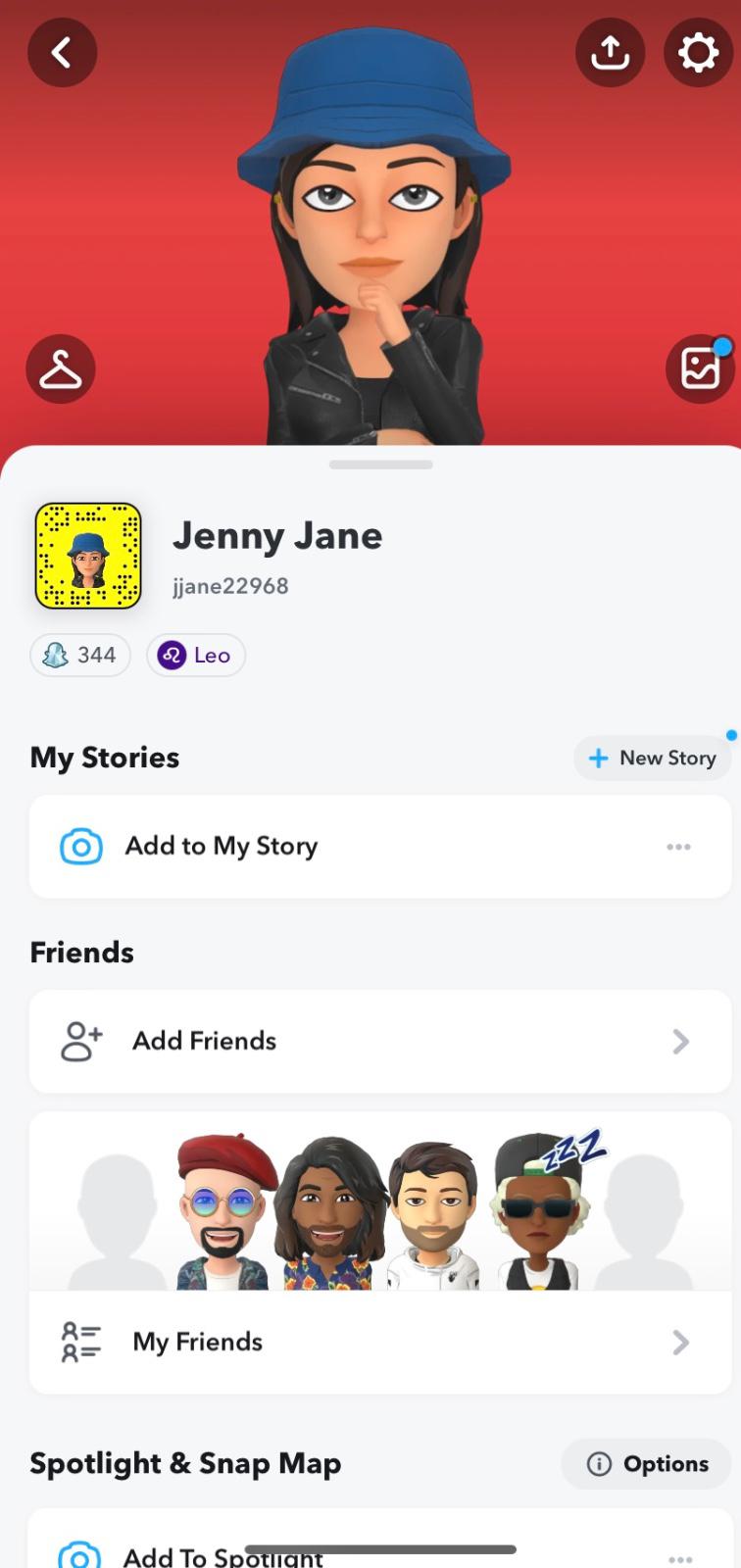Open the Add Friends row
741x1568 pixels.
click(x=380, y=1041)
